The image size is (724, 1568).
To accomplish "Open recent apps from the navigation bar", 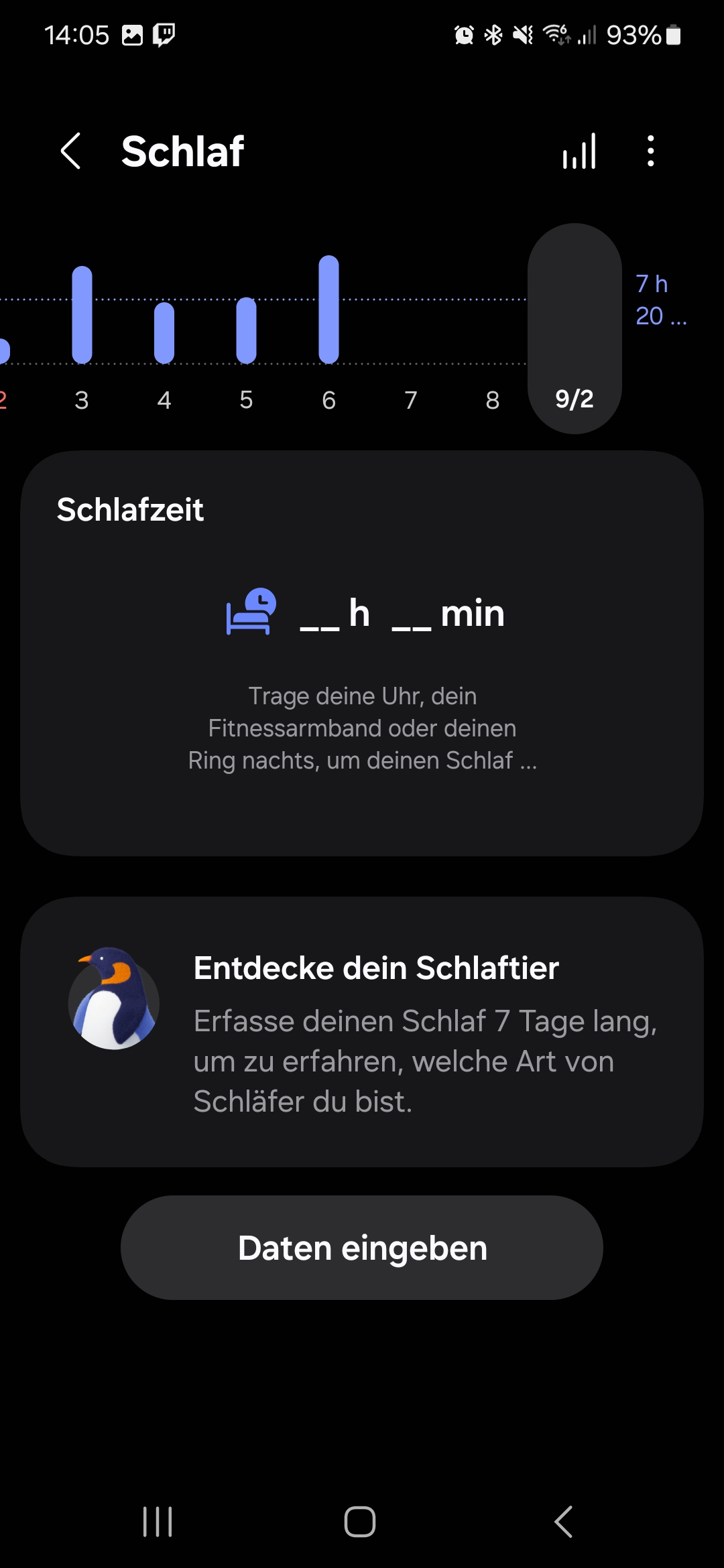I will coord(158,1521).
